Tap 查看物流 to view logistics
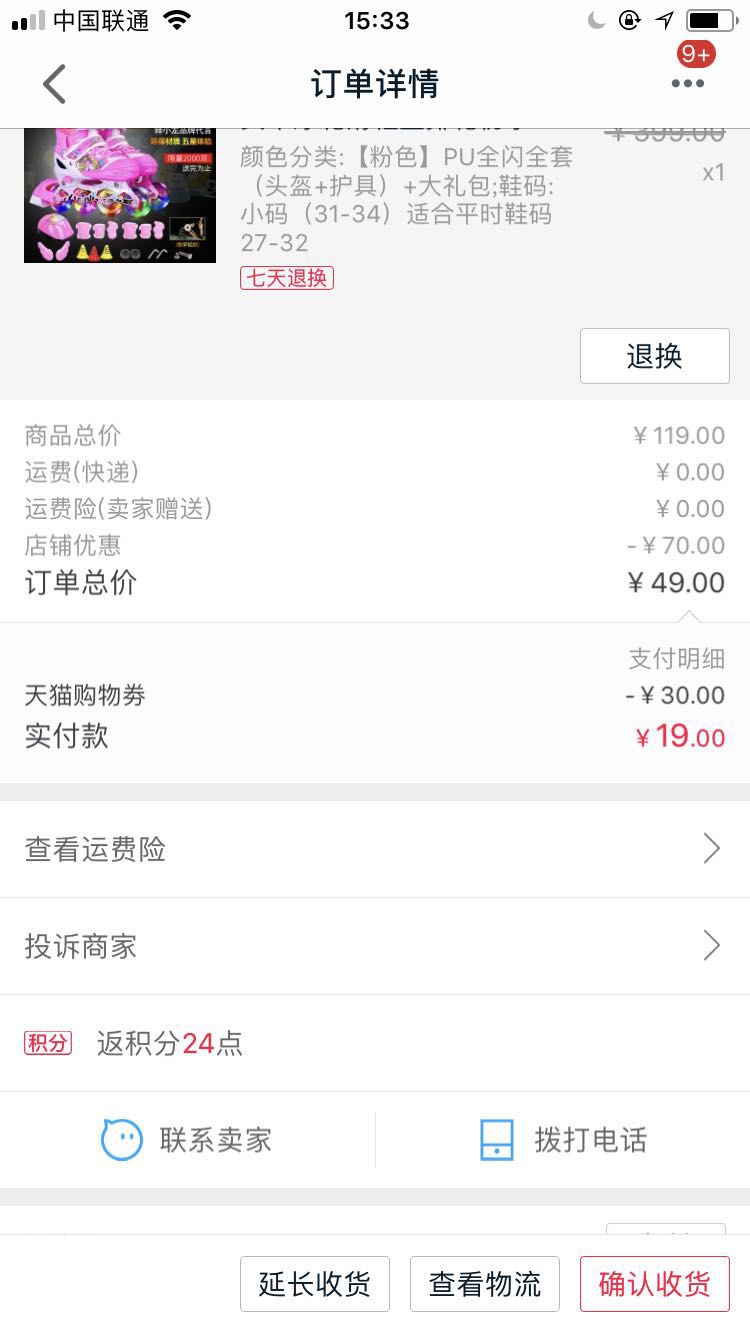This screenshot has height=1334, width=750. pos(485,1283)
